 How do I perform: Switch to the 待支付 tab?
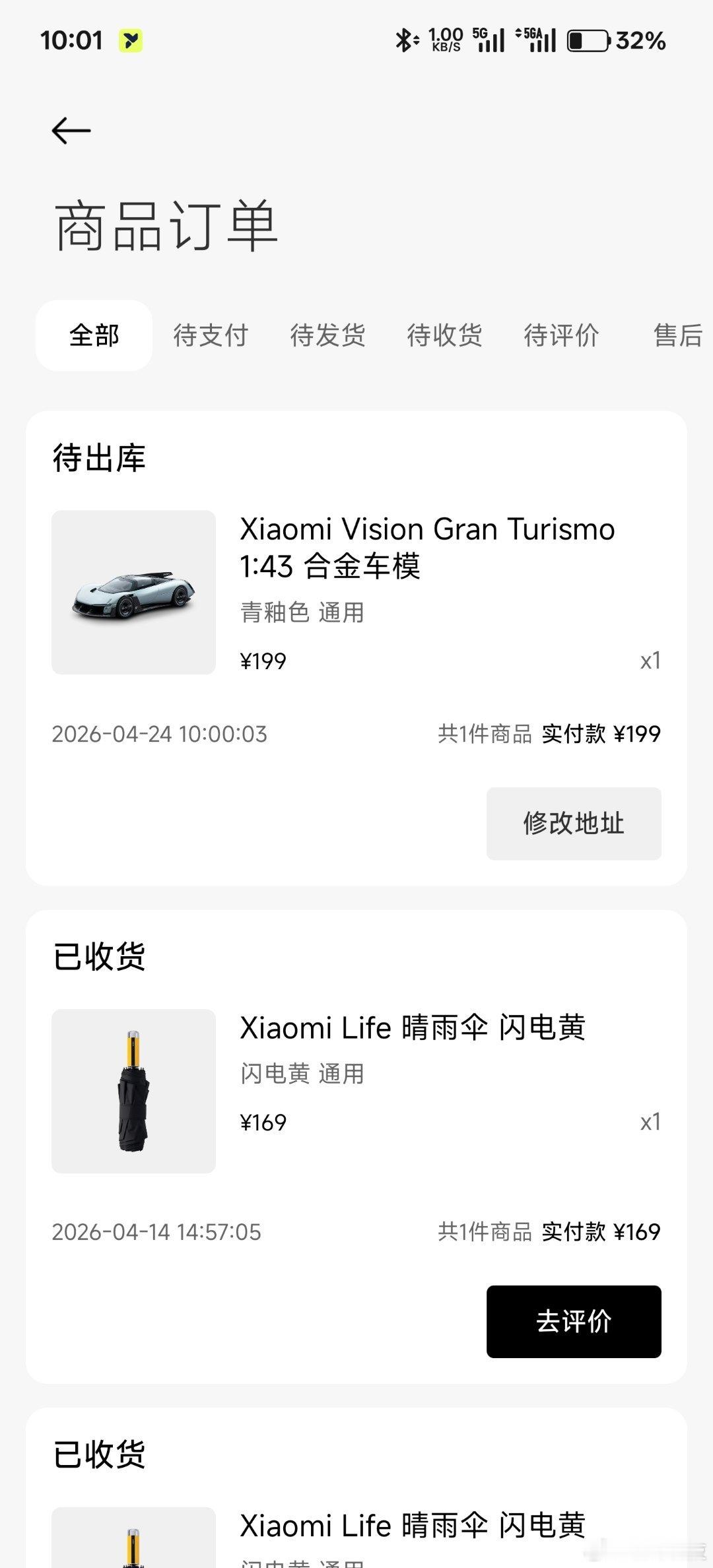point(209,335)
